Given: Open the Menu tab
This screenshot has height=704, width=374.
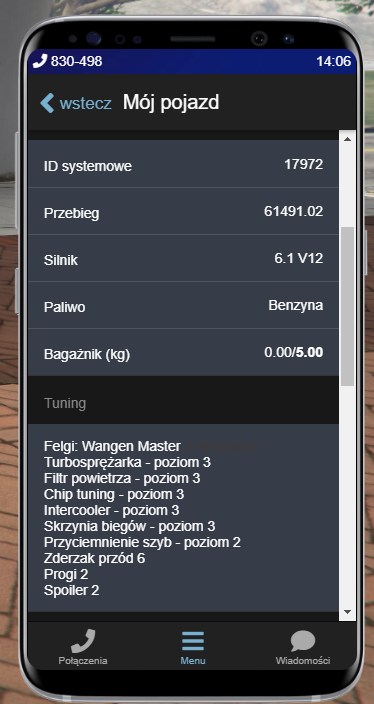Looking at the screenshot, I should coord(193,647).
